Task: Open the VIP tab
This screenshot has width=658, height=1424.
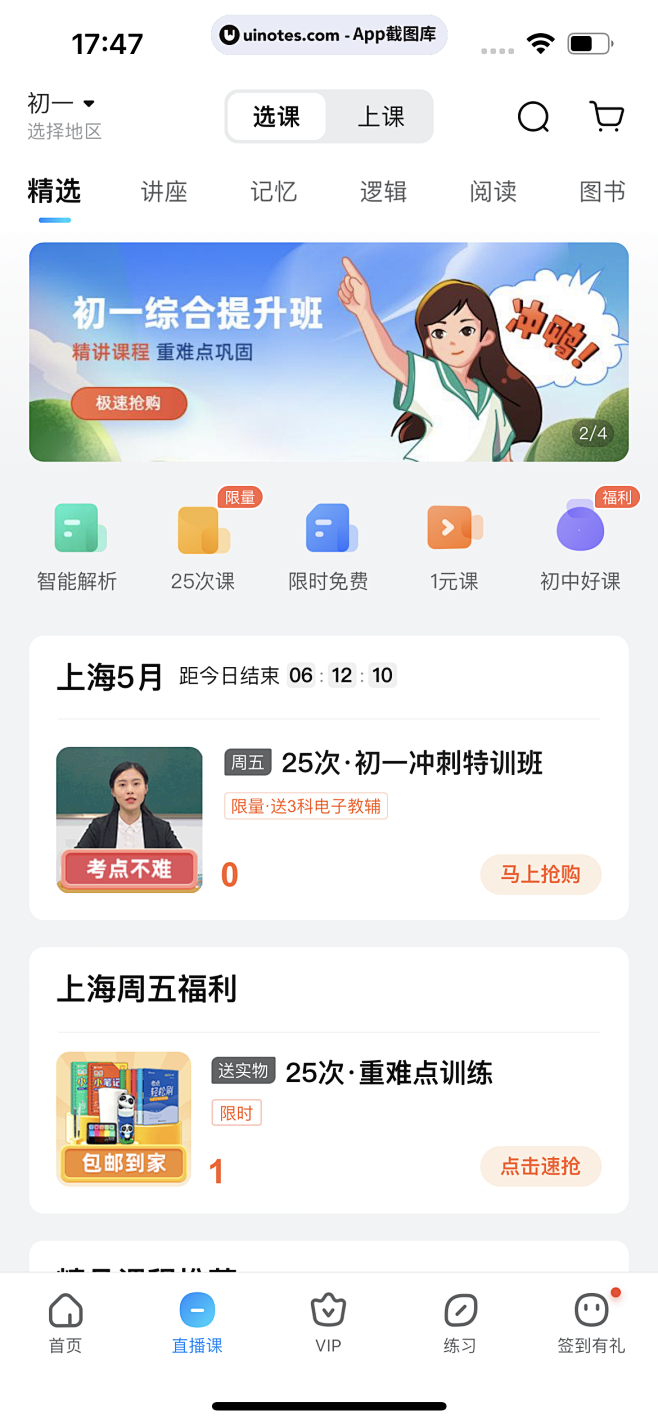Action: (329, 1323)
